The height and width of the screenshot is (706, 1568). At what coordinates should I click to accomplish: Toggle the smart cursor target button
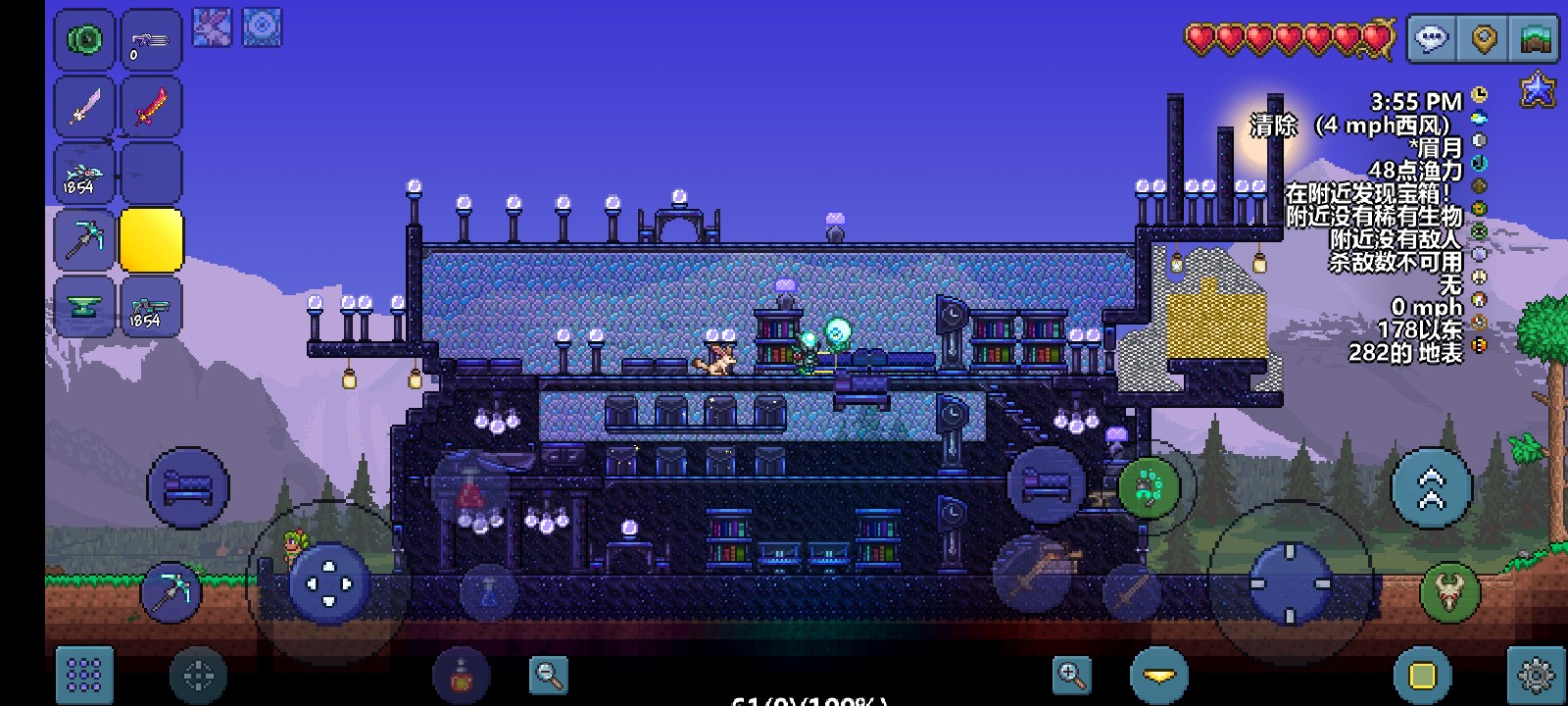[x=198, y=675]
